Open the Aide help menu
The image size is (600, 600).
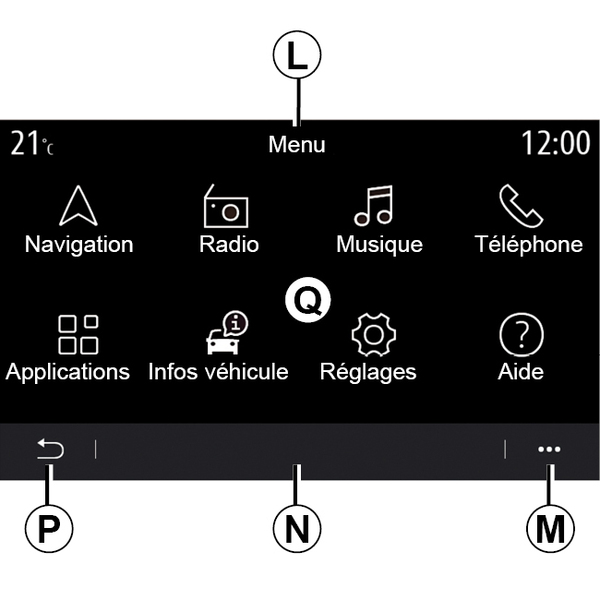point(521,347)
